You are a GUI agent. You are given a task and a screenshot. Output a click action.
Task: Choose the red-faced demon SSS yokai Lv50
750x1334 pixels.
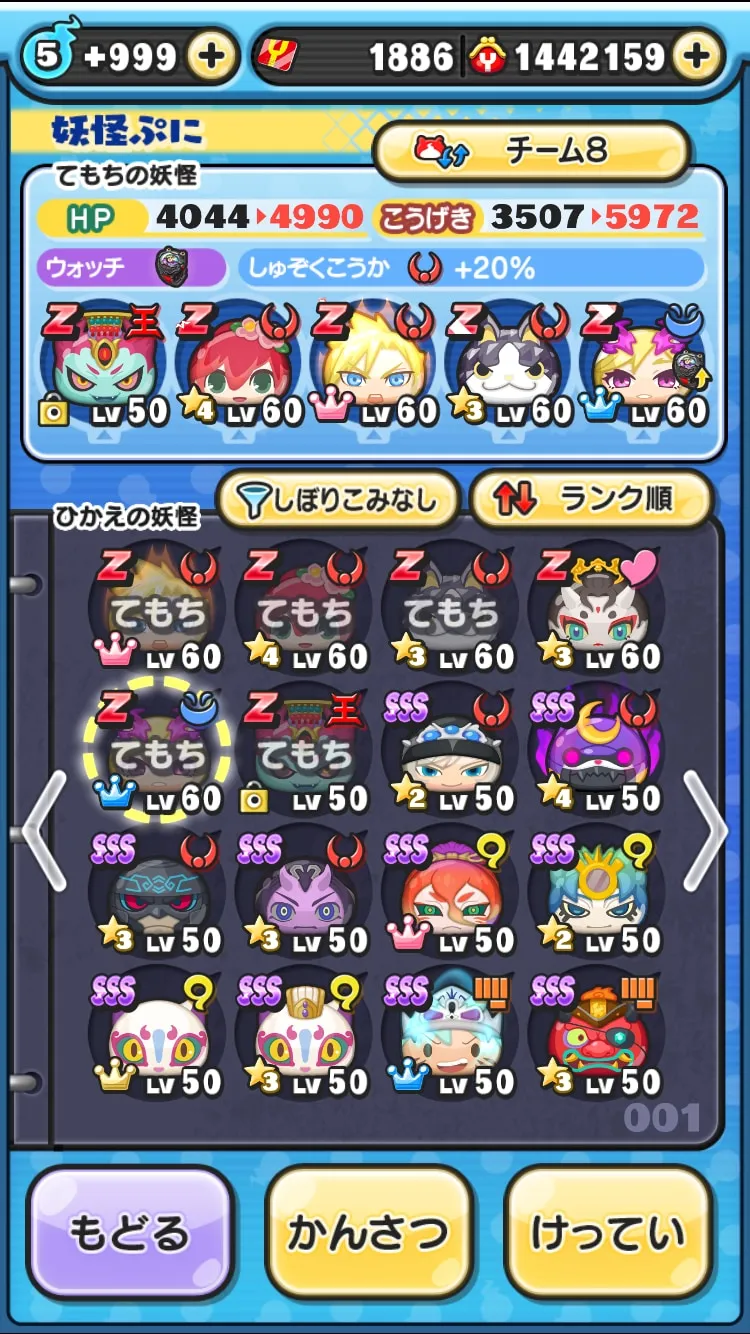point(597,1036)
